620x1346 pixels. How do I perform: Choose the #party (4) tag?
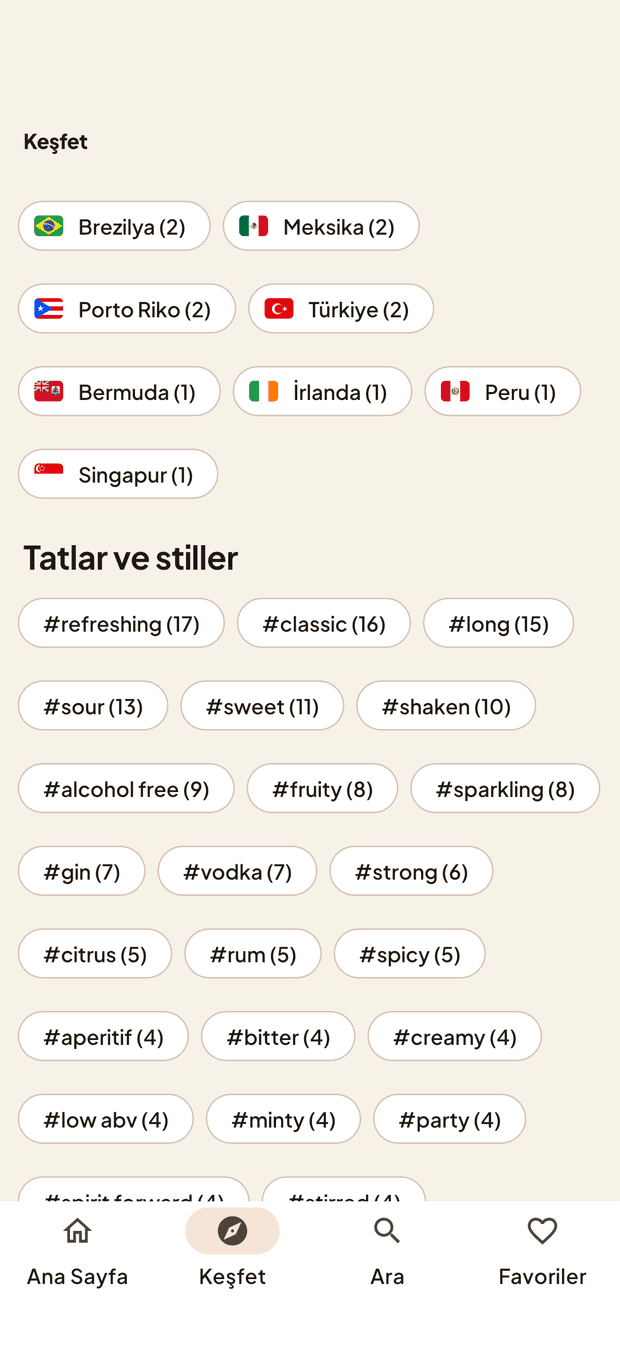pyautogui.click(x=450, y=1119)
